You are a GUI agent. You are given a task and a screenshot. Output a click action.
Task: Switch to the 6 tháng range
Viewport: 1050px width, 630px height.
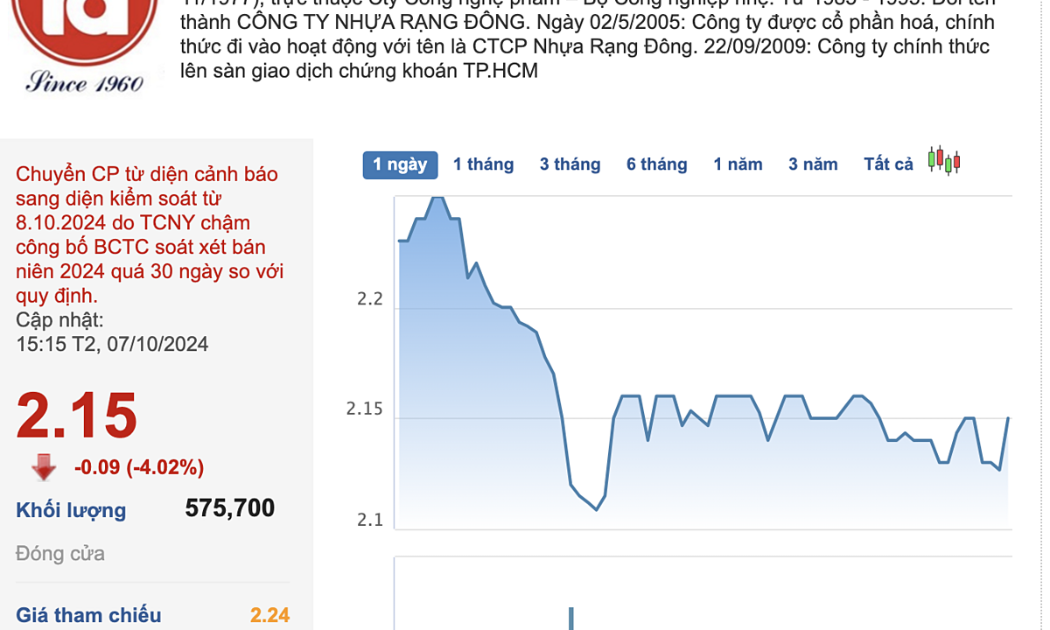coord(657,165)
